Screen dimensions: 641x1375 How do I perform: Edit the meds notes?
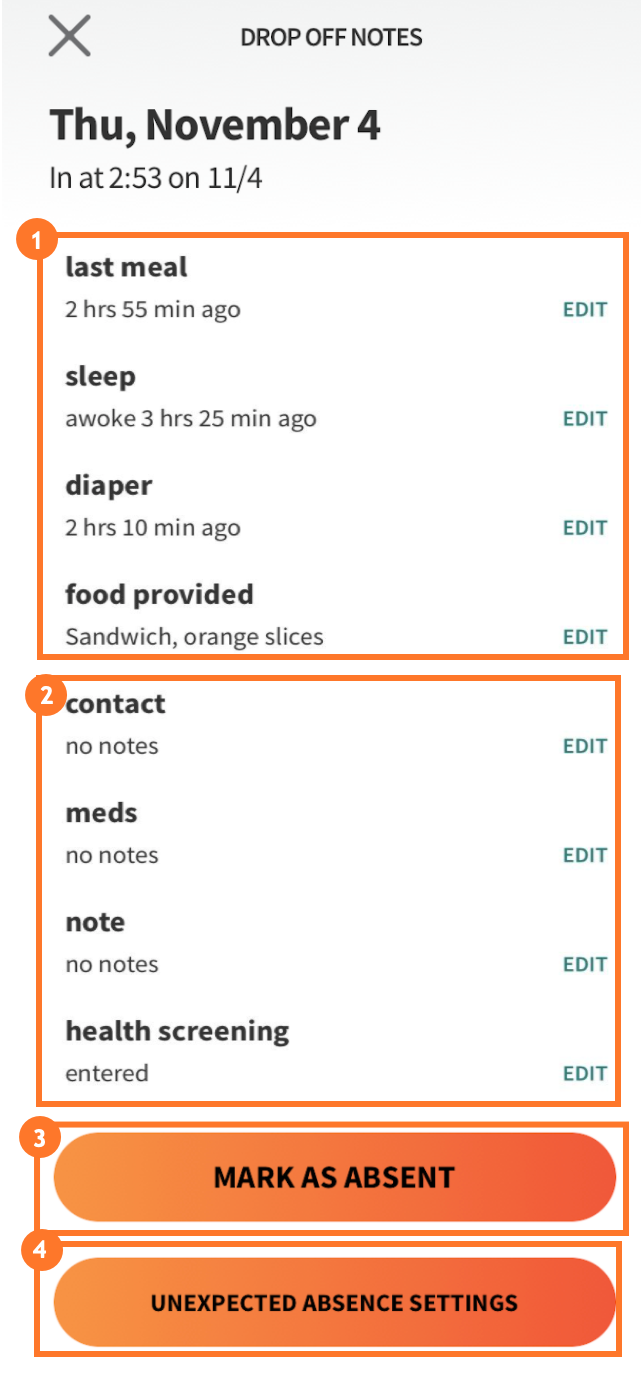pos(585,854)
